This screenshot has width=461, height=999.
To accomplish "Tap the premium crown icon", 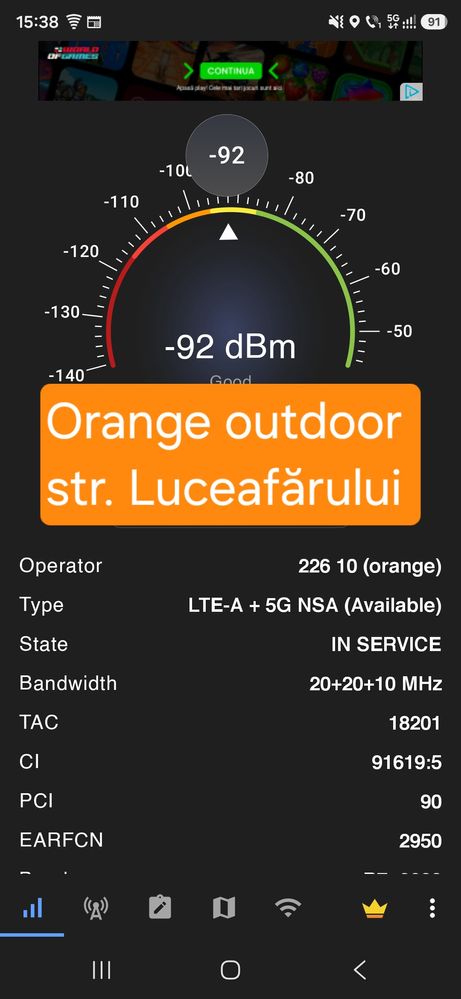I will point(375,908).
